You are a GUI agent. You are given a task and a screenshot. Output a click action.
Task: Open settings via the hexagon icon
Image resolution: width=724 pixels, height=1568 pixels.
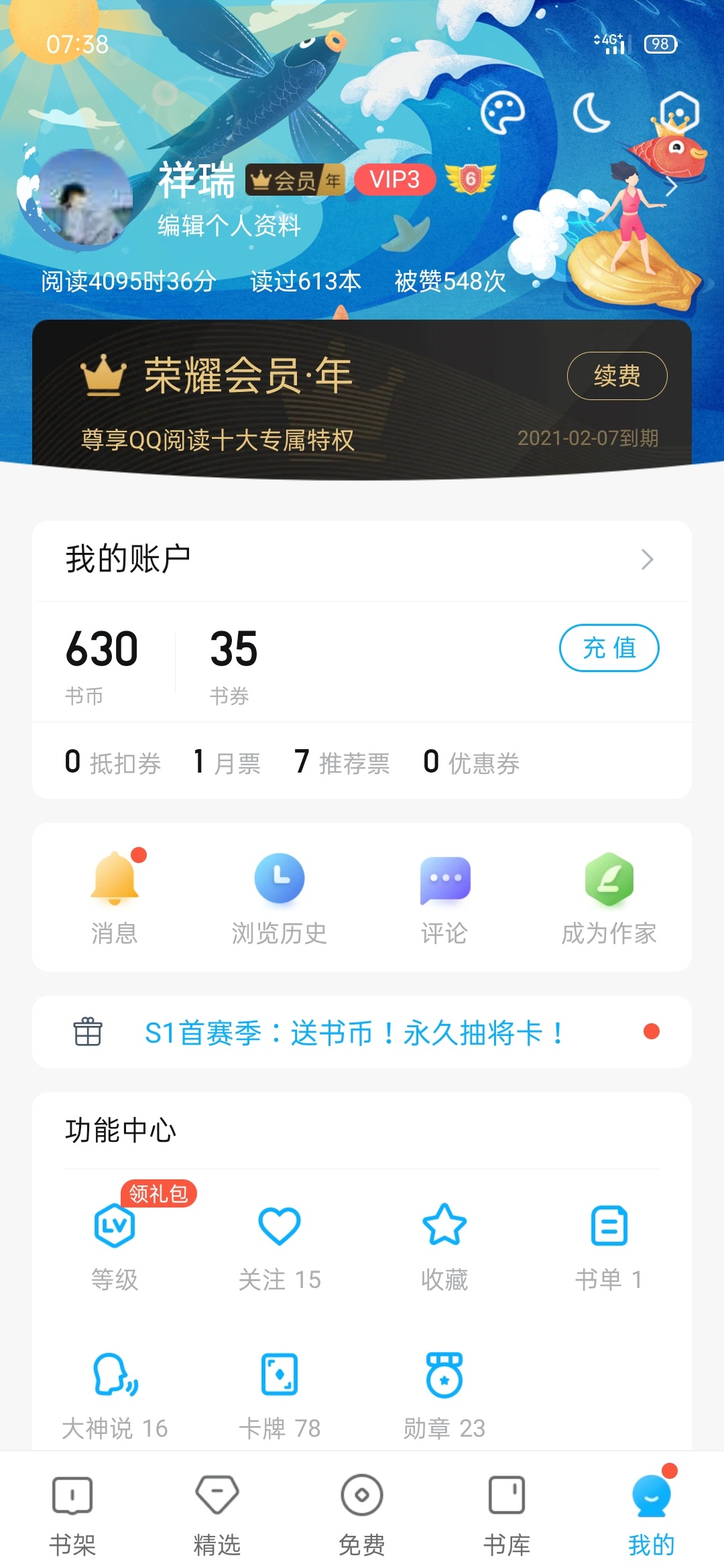(x=679, y=111)
